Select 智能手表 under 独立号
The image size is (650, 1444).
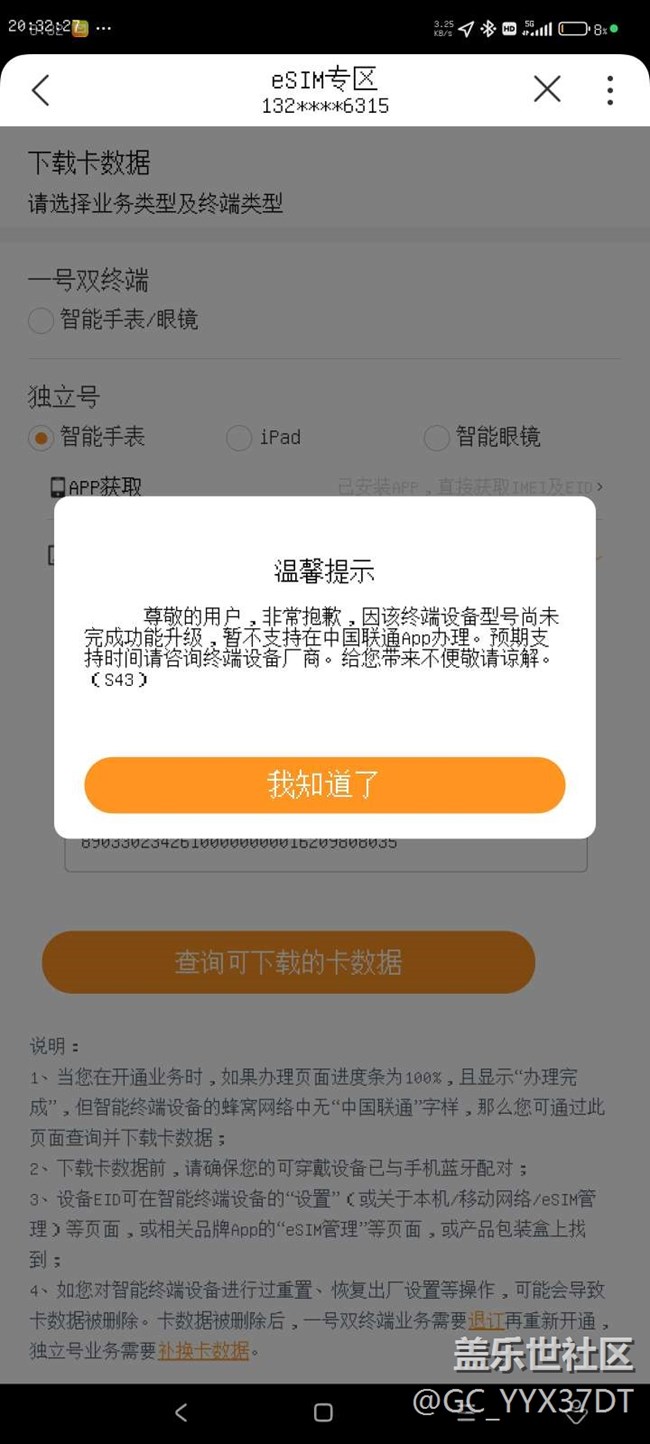coord(87,437)
